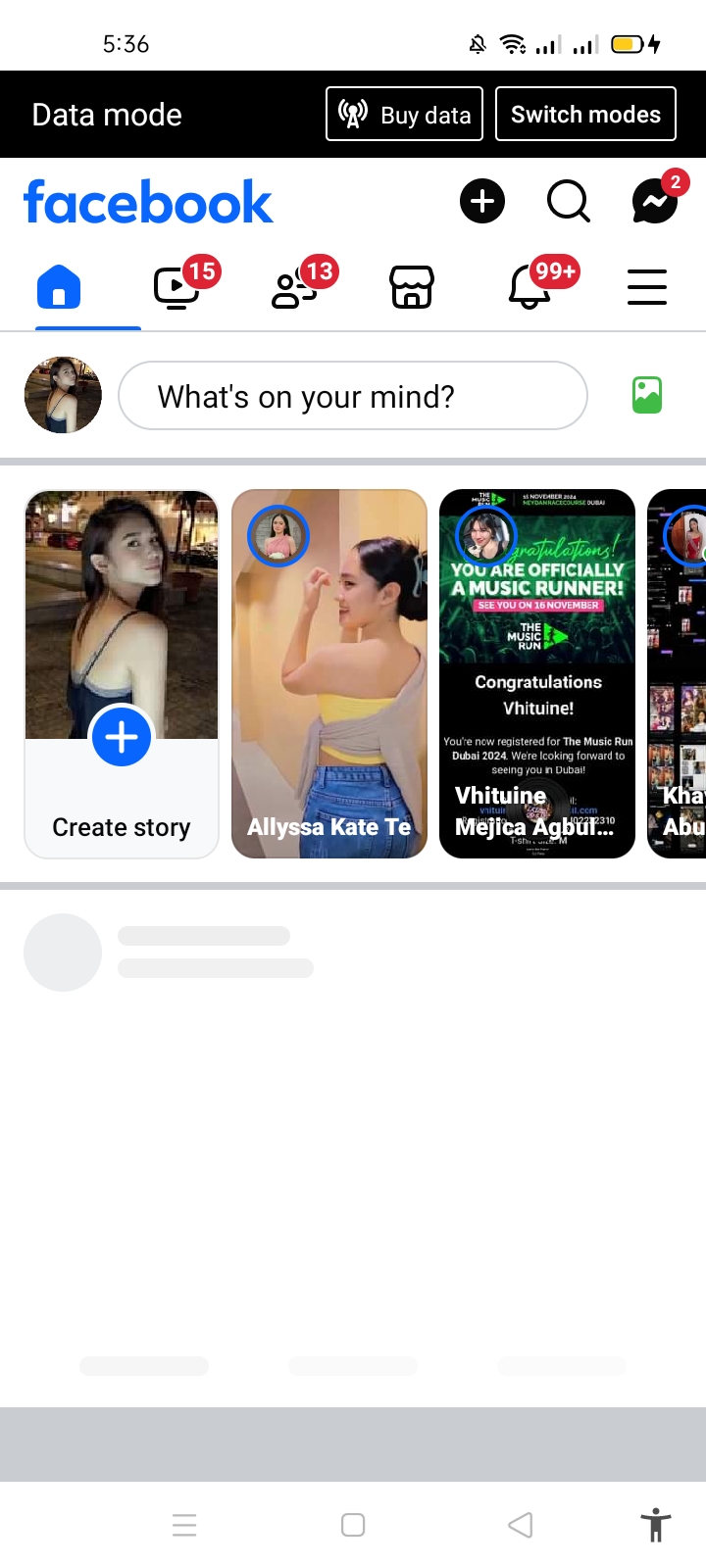The height and width of the screenshot is (1568, 706).
Task: Open the Friends tab
Action: click(x=294, y=287)
